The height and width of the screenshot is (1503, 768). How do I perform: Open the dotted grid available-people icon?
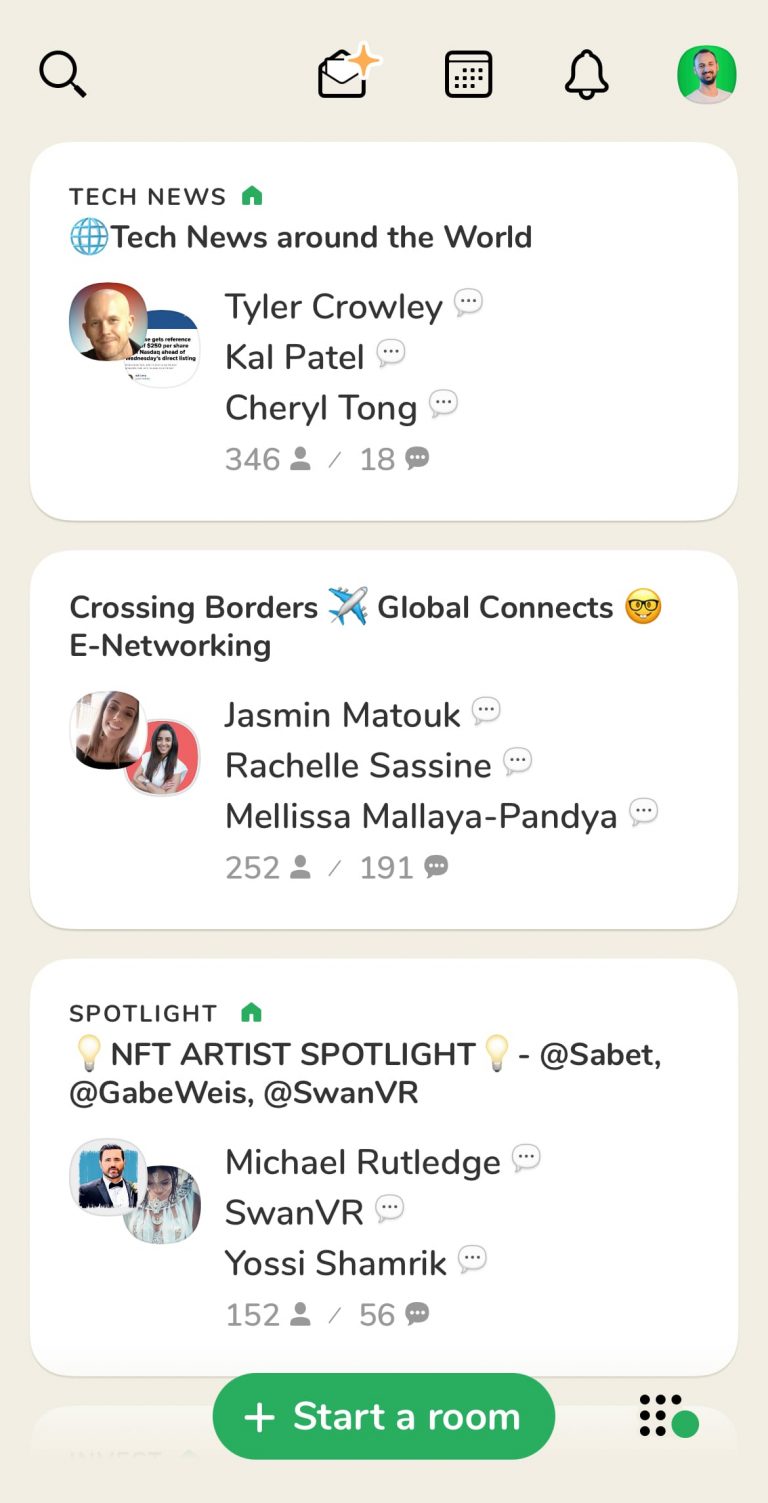pyautogui.click(x=667, y=1416)
